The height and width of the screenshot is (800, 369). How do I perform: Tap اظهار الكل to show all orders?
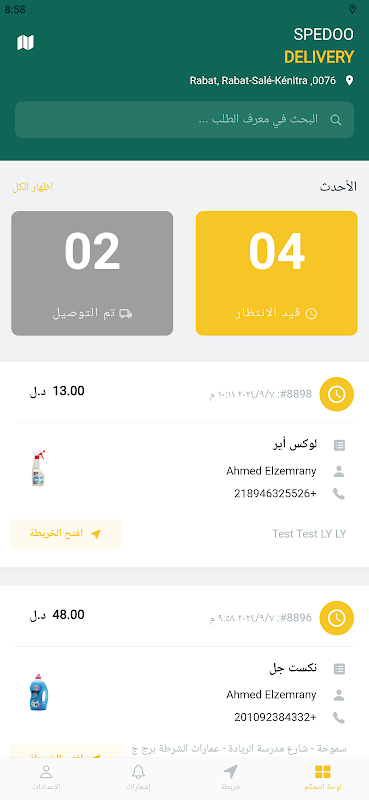tap(33, 187)
